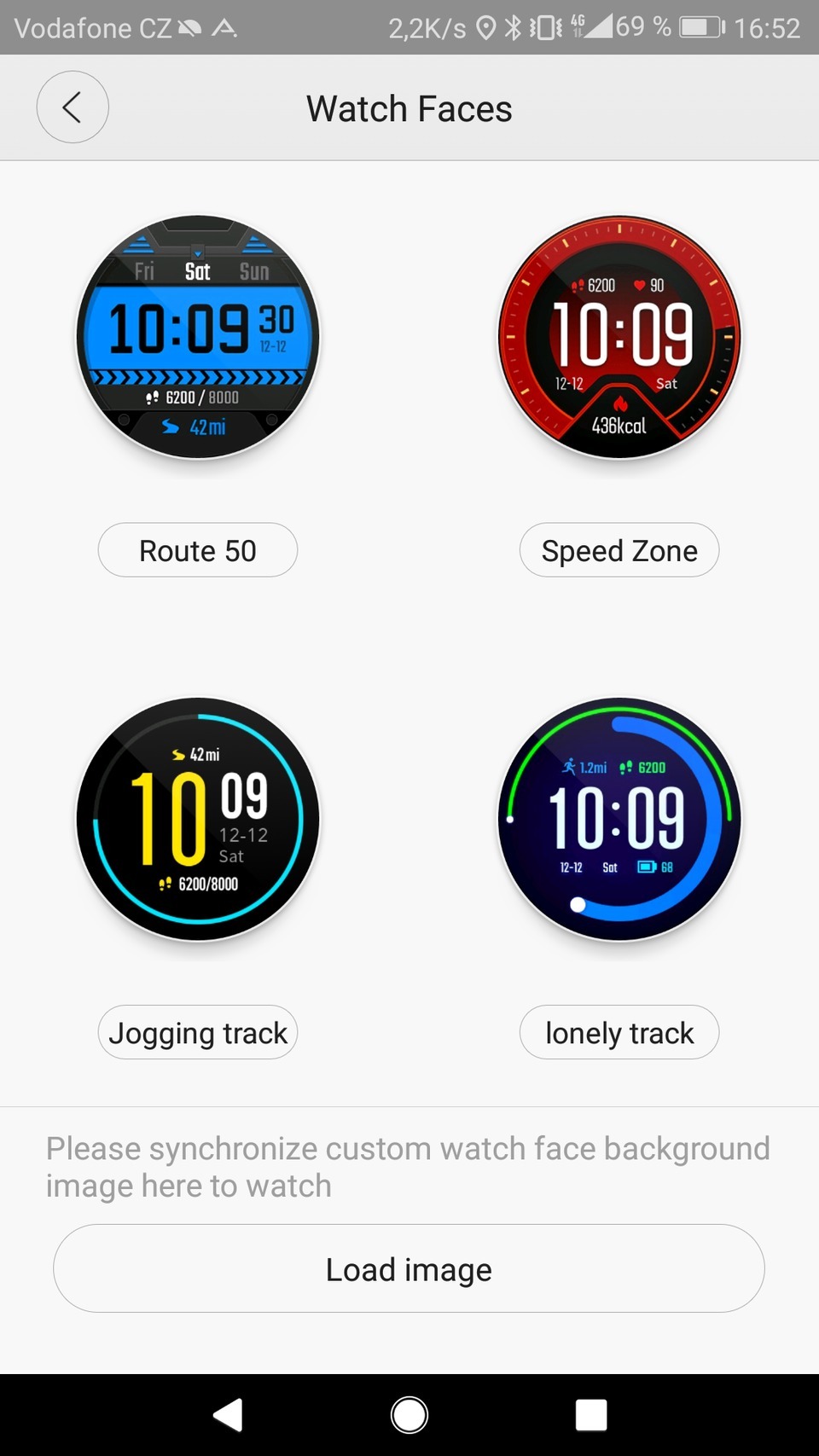This screenshot has width=819, height=1456.
Task: Tap the battery indicator in status bar
Action: click(700, 26)
